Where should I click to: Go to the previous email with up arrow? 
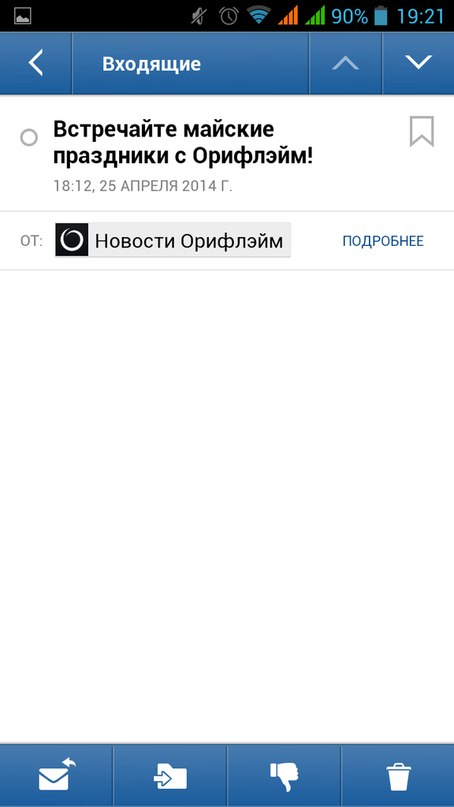[345, 64]
